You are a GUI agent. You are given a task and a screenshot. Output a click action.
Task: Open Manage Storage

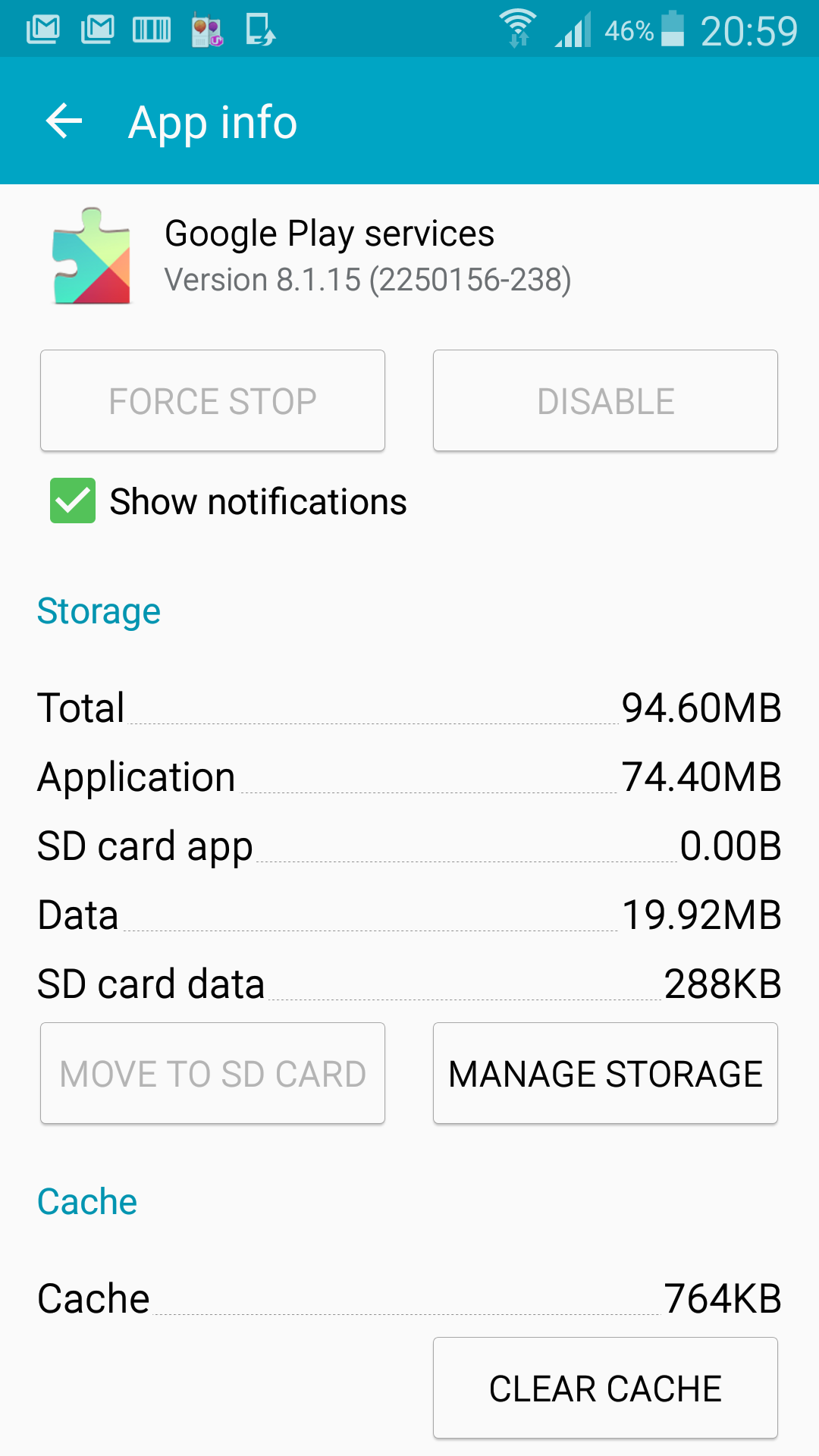coord(605,1073)
